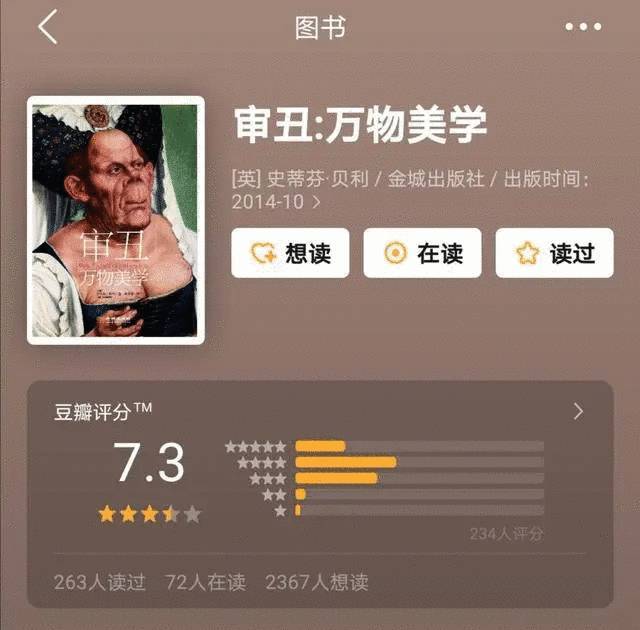Screen dimensions: 640x630
Task: Open the 豆瓣评分 rating details chevron
Action: point(577,411)
